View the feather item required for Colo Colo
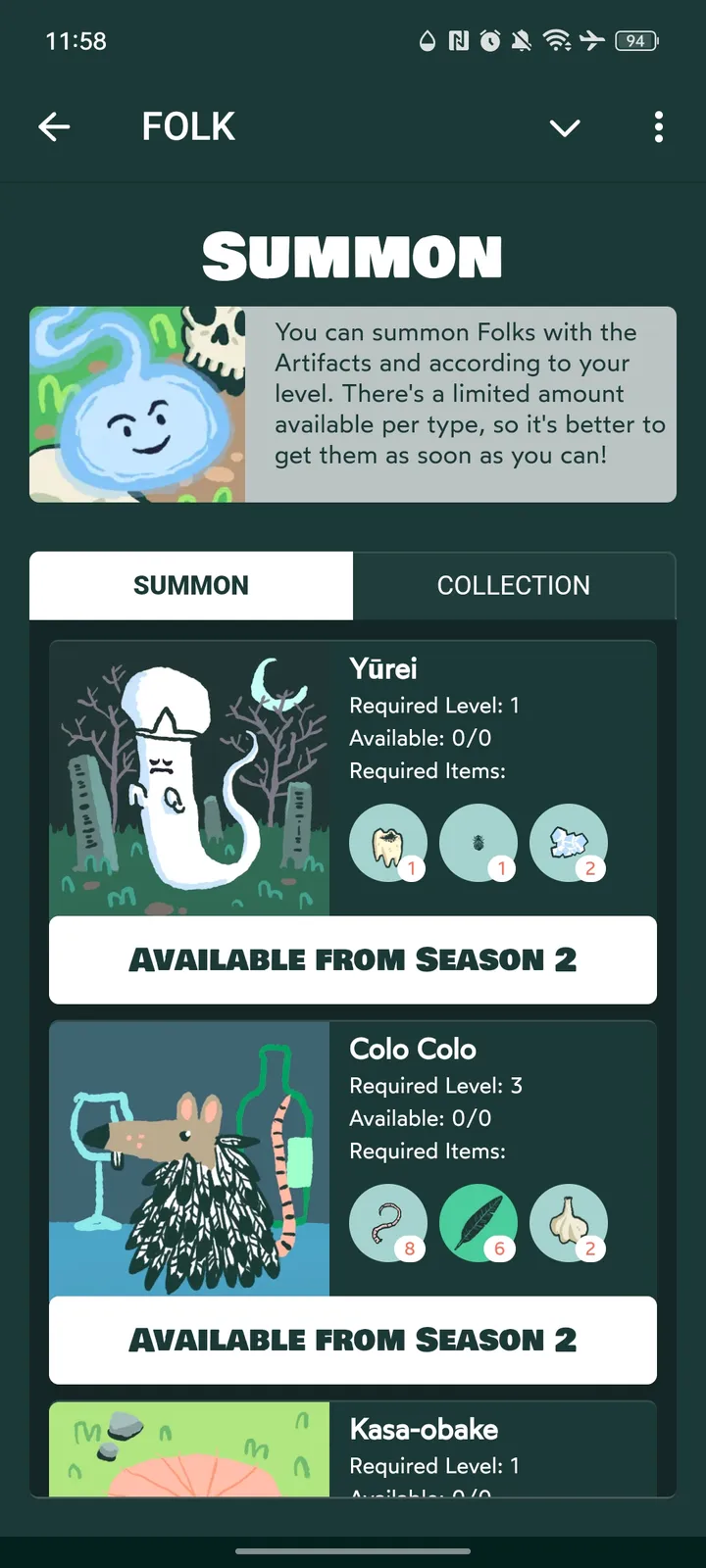This screenshot has height=1568, width=706. 479,1223
